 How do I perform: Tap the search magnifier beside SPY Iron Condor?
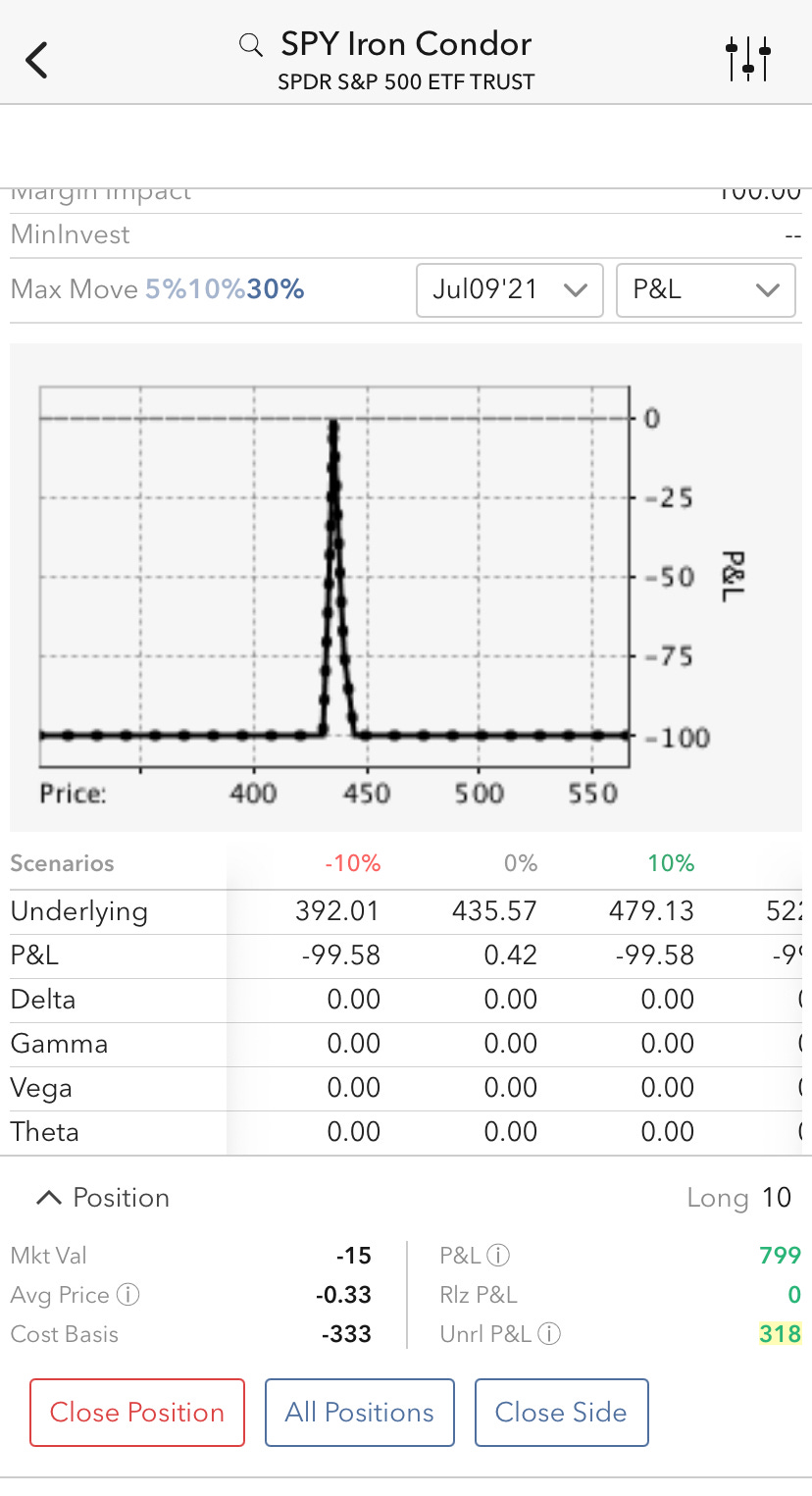(251, 45)
